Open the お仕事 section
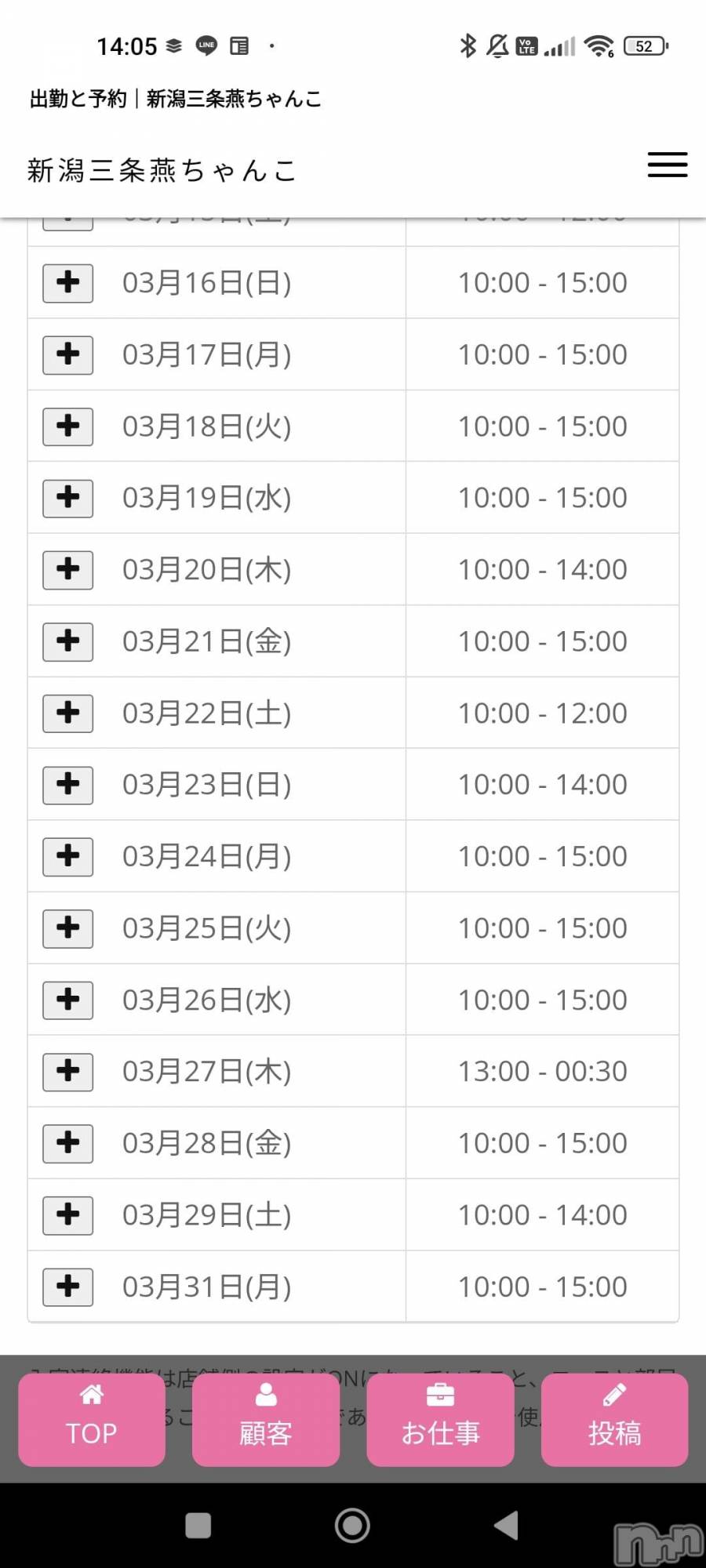Image resolution: width=706 pixels, height=1568 pixels. [440, 1419]
